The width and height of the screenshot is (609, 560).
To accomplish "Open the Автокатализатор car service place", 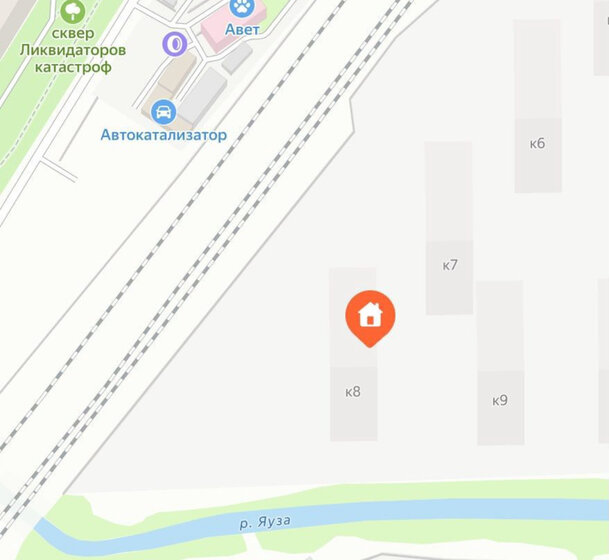I will point(163,112).
